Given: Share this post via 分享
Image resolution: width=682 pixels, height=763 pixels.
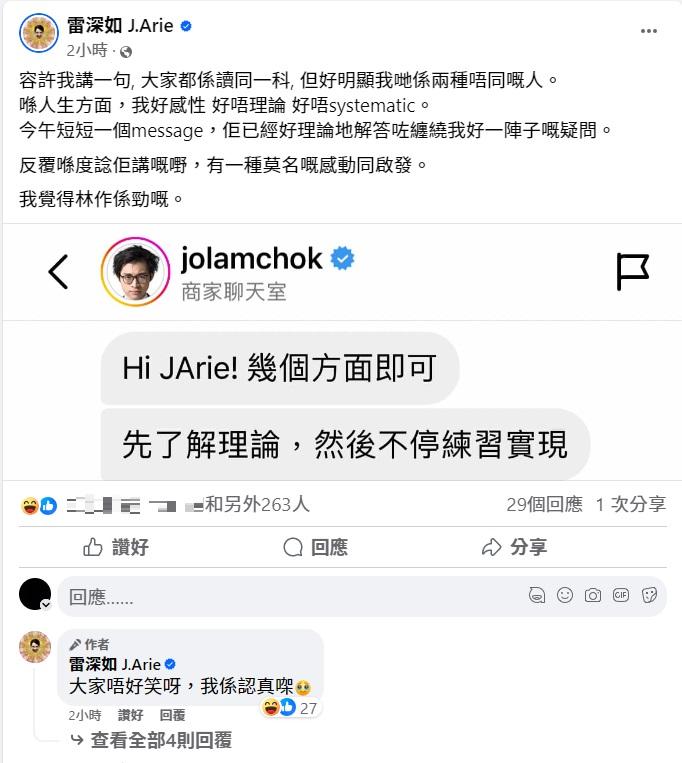Looking at the screenshot, I should [515, 547].
